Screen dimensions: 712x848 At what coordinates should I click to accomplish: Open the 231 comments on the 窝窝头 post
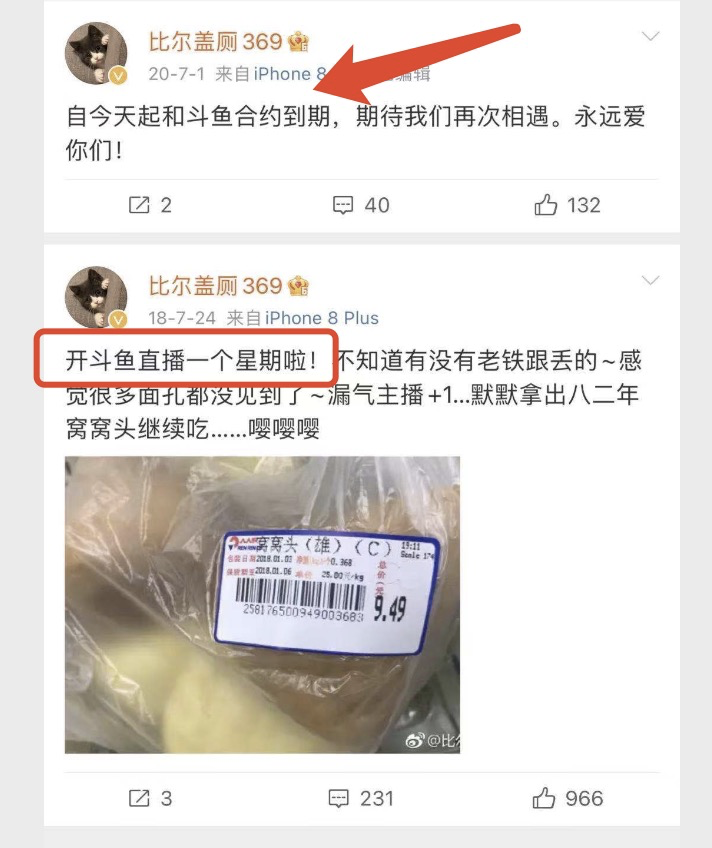pos(360,798)
